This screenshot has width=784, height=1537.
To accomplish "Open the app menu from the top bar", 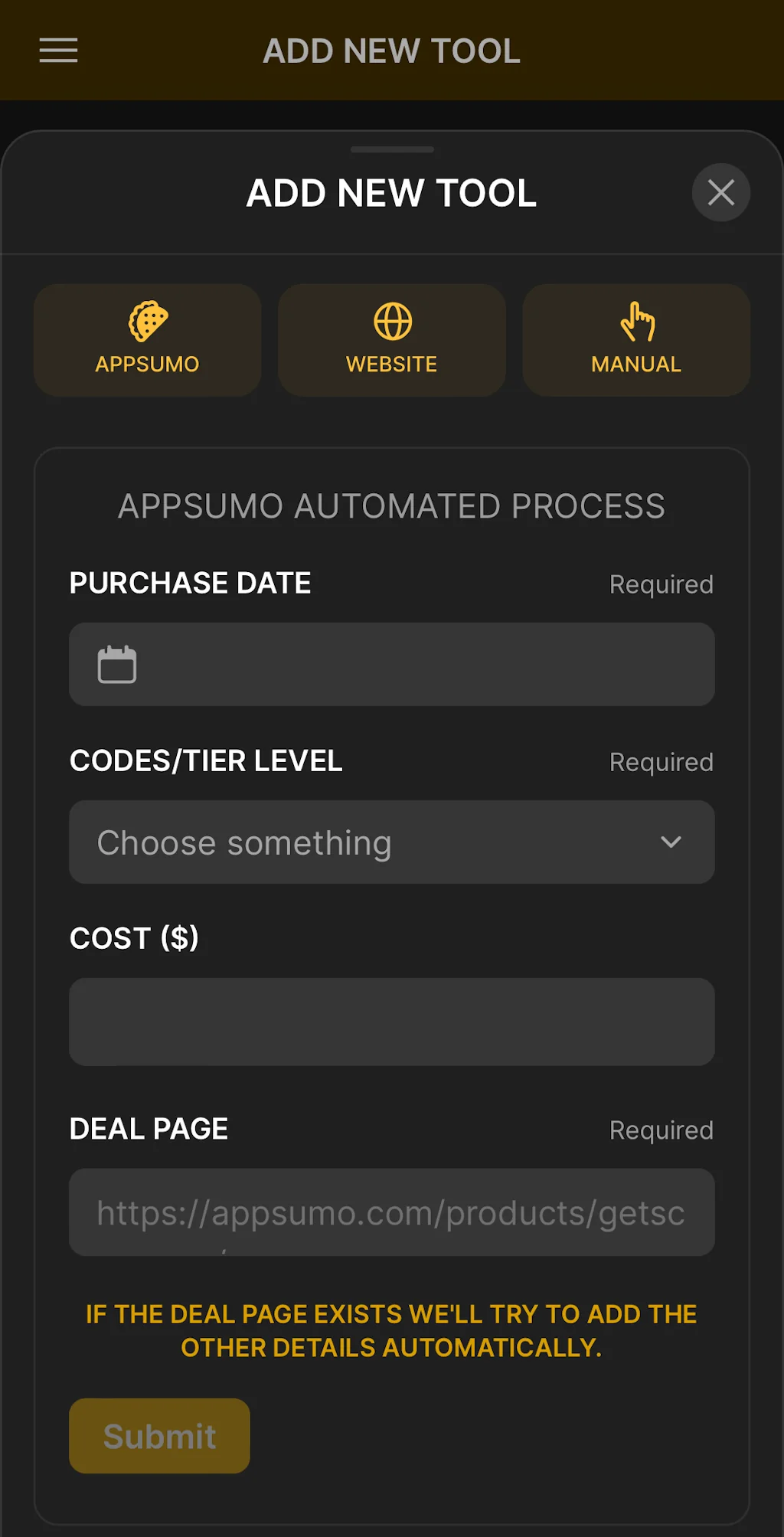I will 57,50.
